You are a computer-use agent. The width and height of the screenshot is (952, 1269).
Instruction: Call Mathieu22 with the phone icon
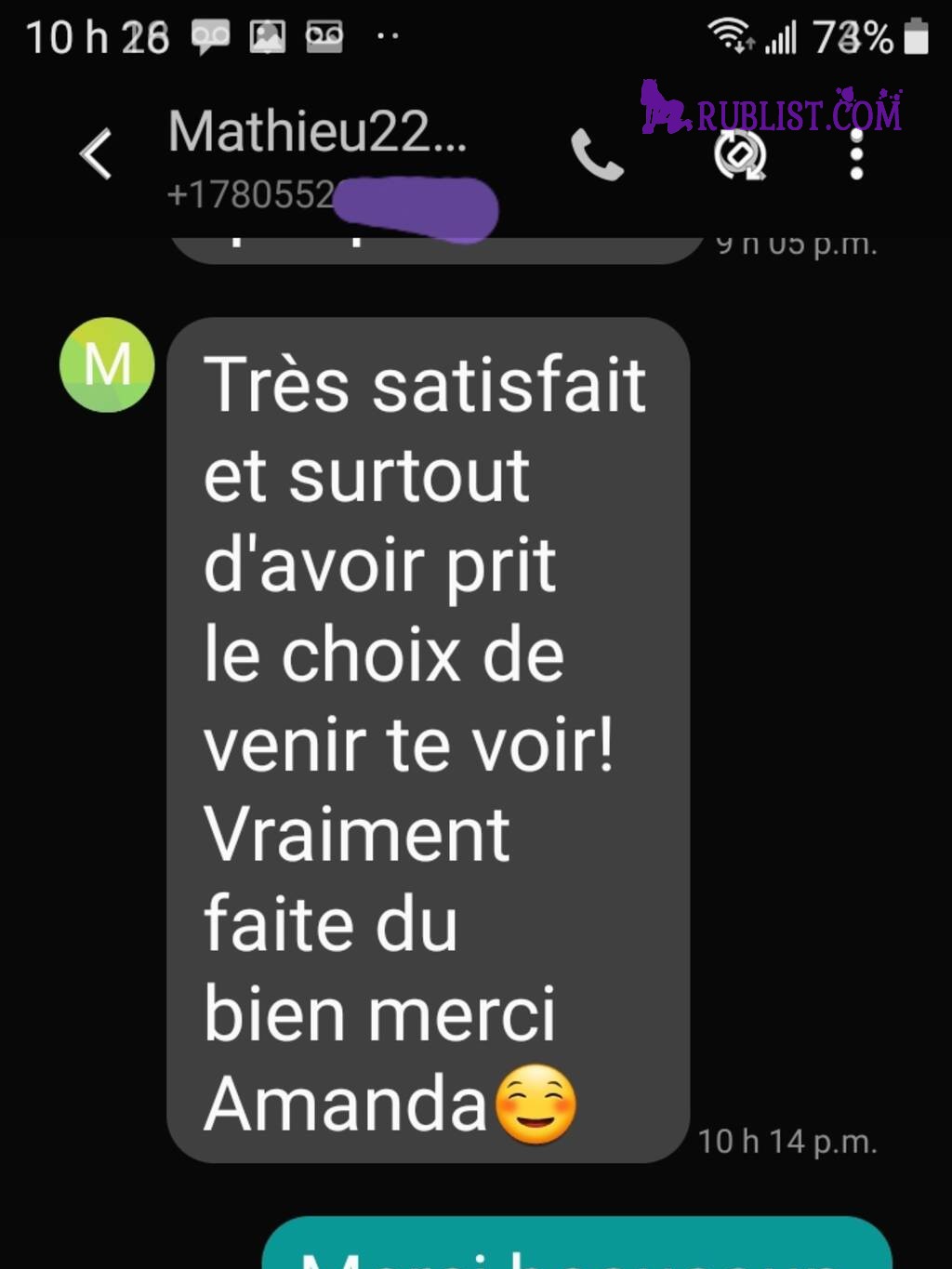click(x=596, y=154)
